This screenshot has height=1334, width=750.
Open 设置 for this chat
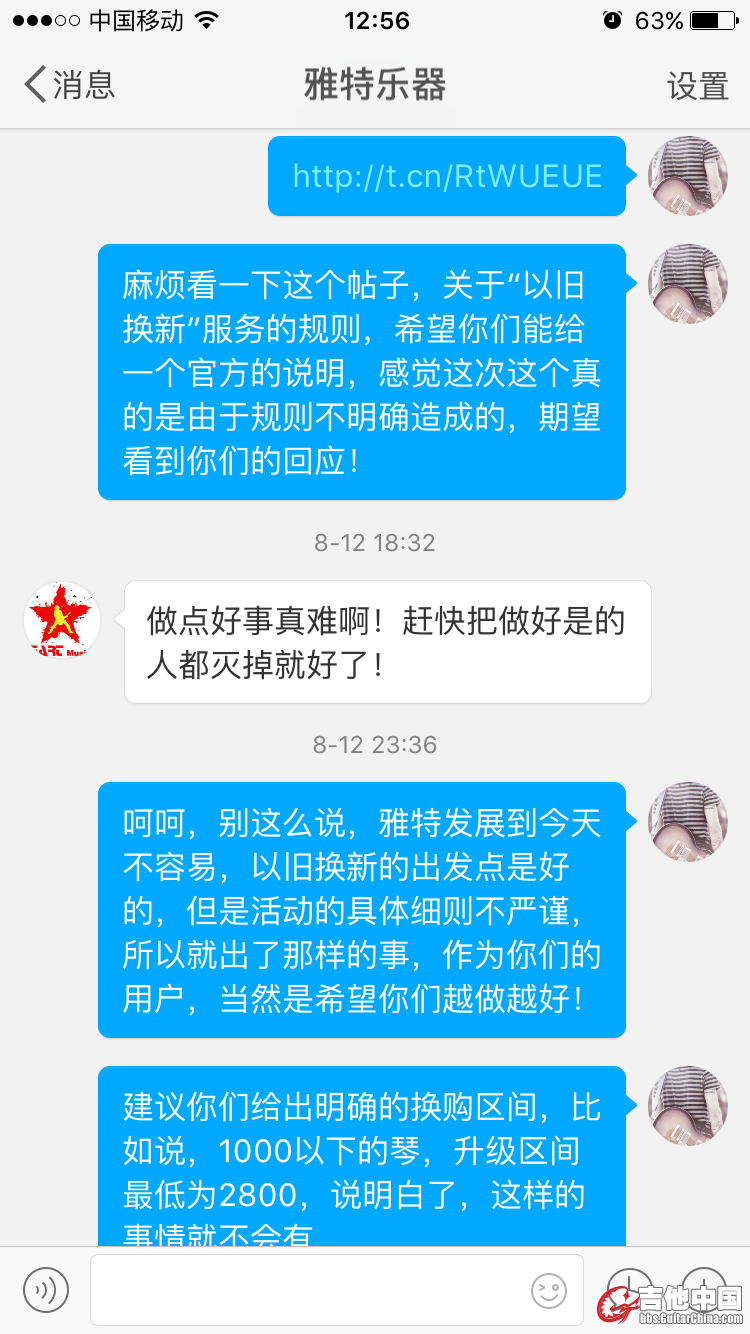coord(697,86)
